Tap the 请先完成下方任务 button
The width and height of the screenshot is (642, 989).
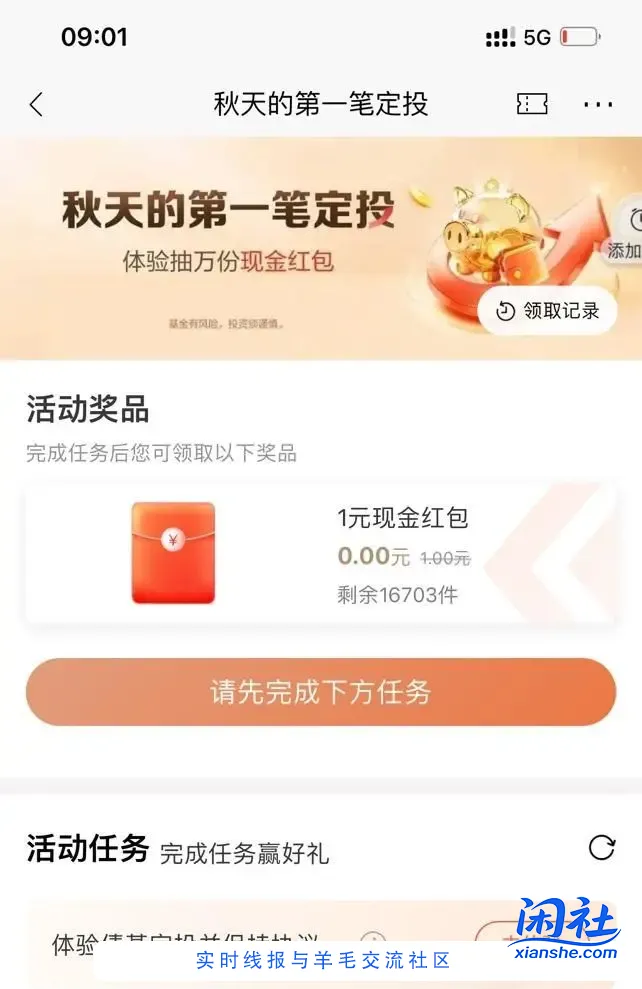tap(320, 692)
